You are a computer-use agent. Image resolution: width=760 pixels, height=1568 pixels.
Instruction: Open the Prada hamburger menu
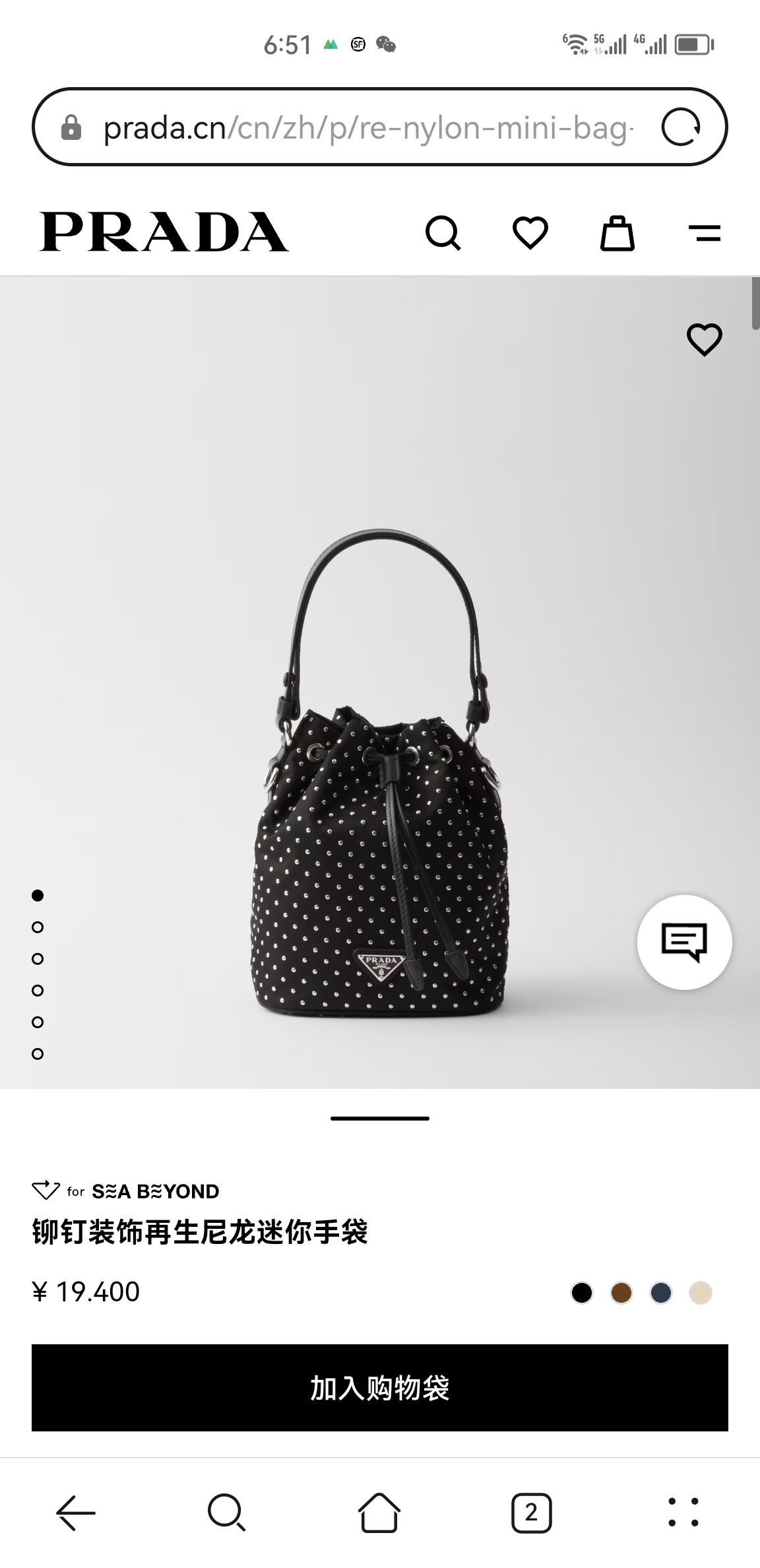pyautogui.click(x=705, y=233)
